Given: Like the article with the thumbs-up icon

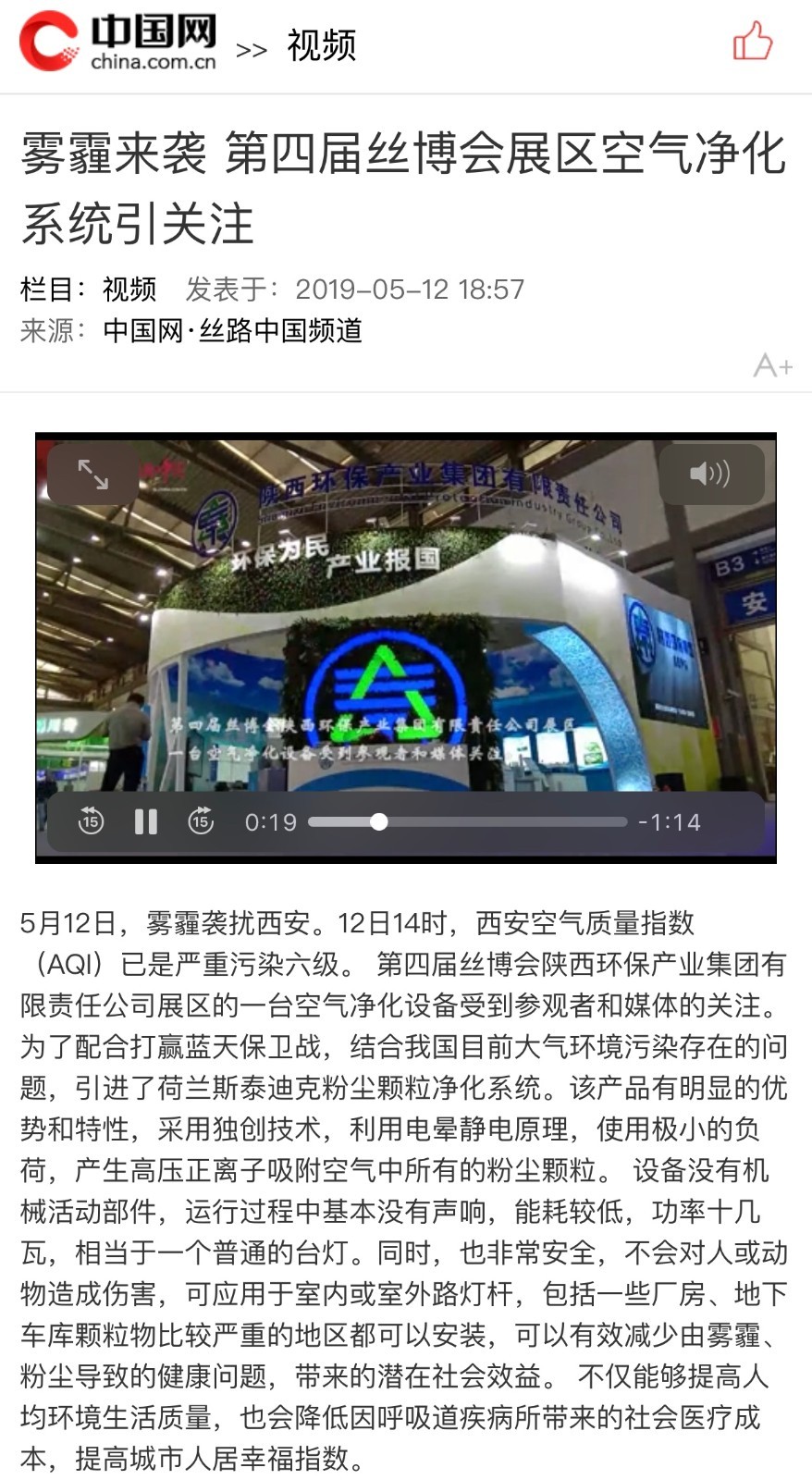Looking at the screenshot, I should (752, 43).
